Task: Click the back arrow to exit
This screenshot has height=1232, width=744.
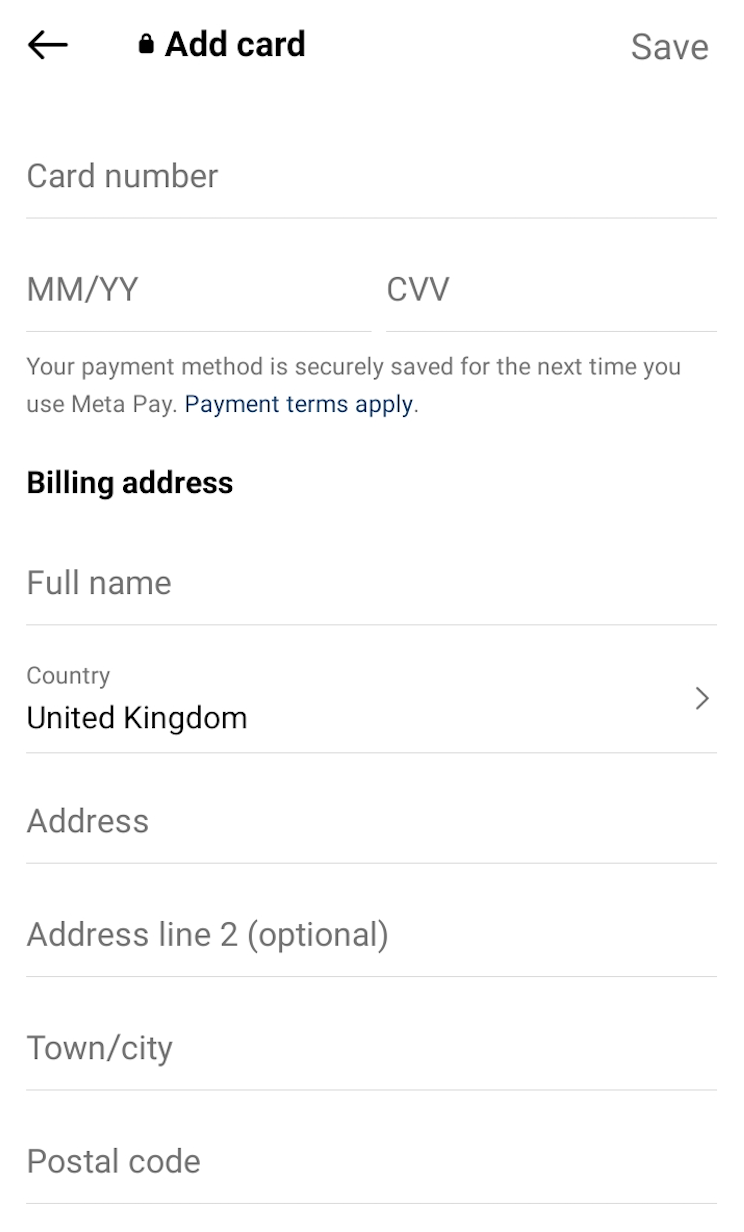Action: [47, 44]
